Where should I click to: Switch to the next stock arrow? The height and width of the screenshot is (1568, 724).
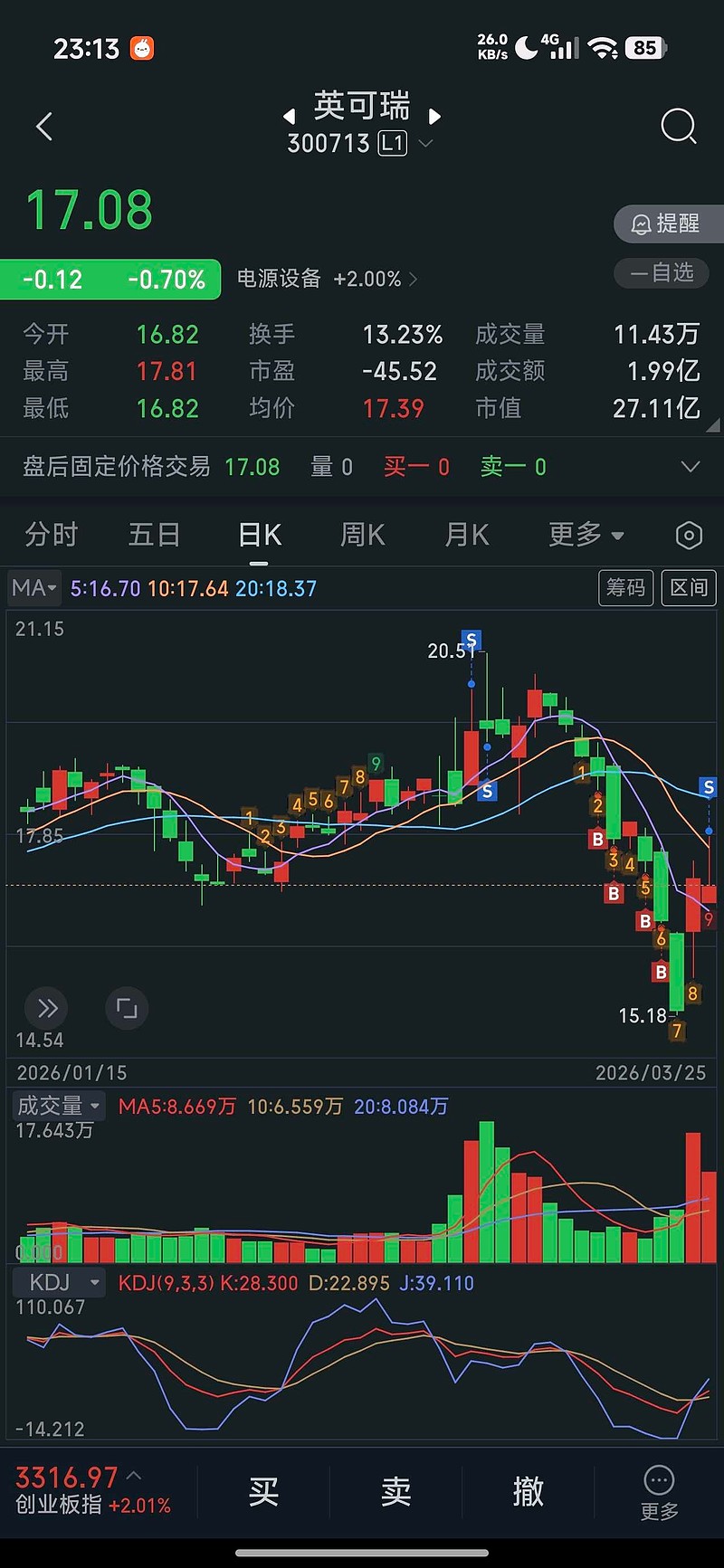pos(435,117)
